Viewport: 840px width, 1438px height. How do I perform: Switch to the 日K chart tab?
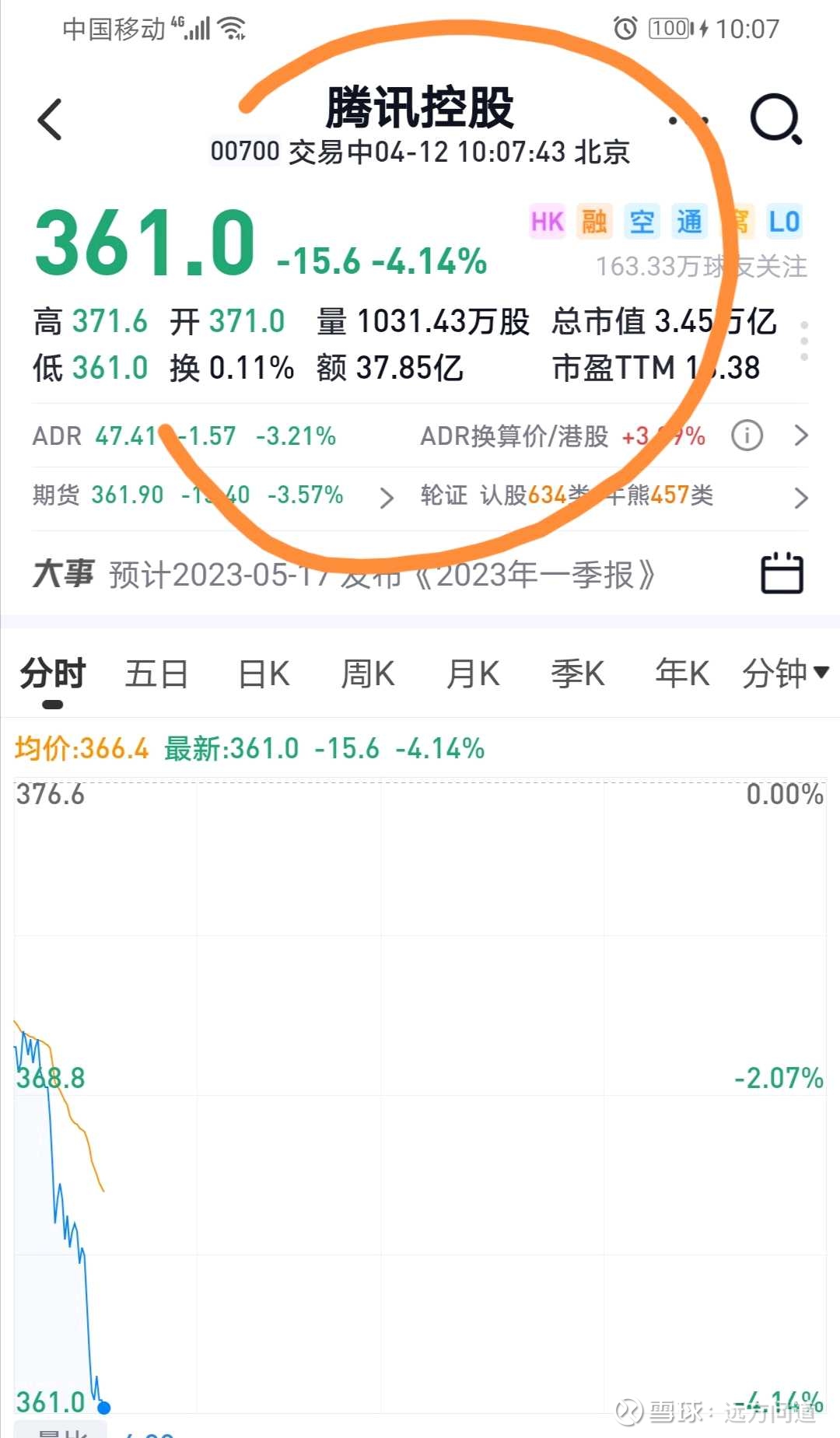(x=262, y=674)
